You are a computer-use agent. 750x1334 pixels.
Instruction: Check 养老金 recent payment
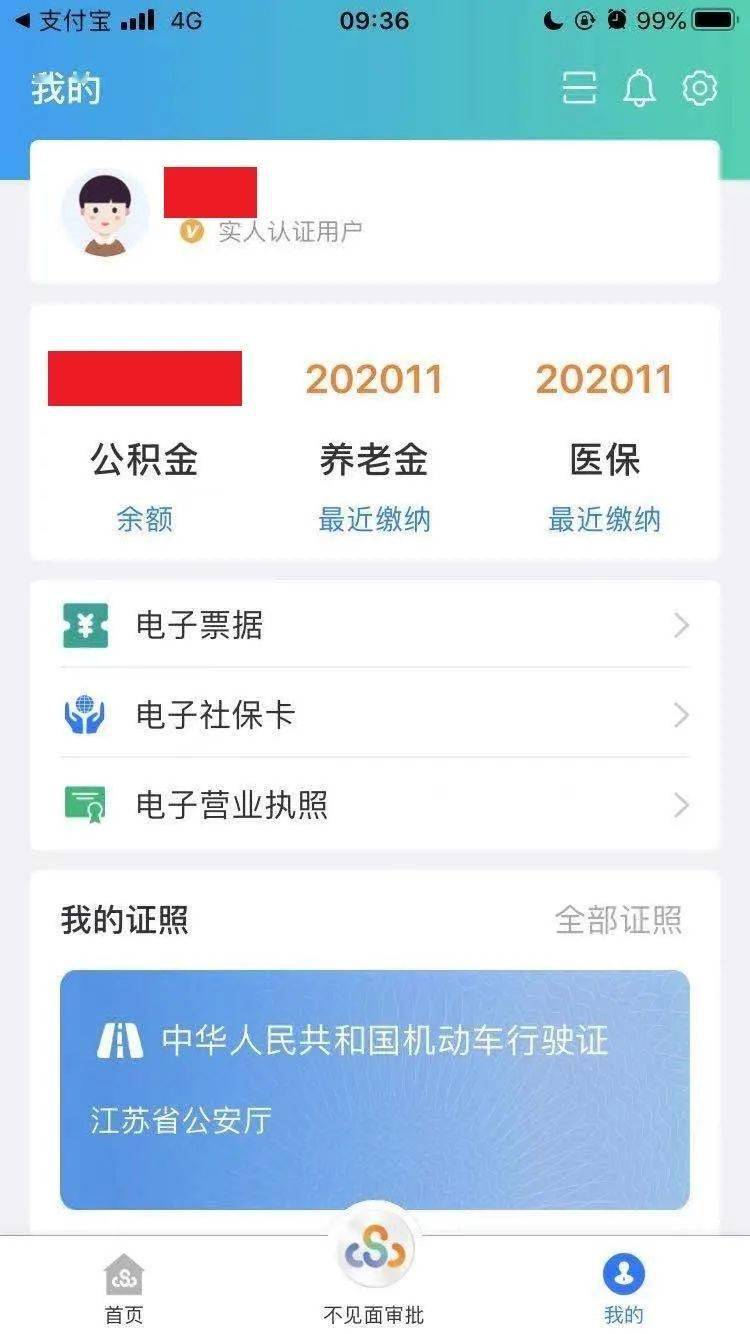[374, 460]
